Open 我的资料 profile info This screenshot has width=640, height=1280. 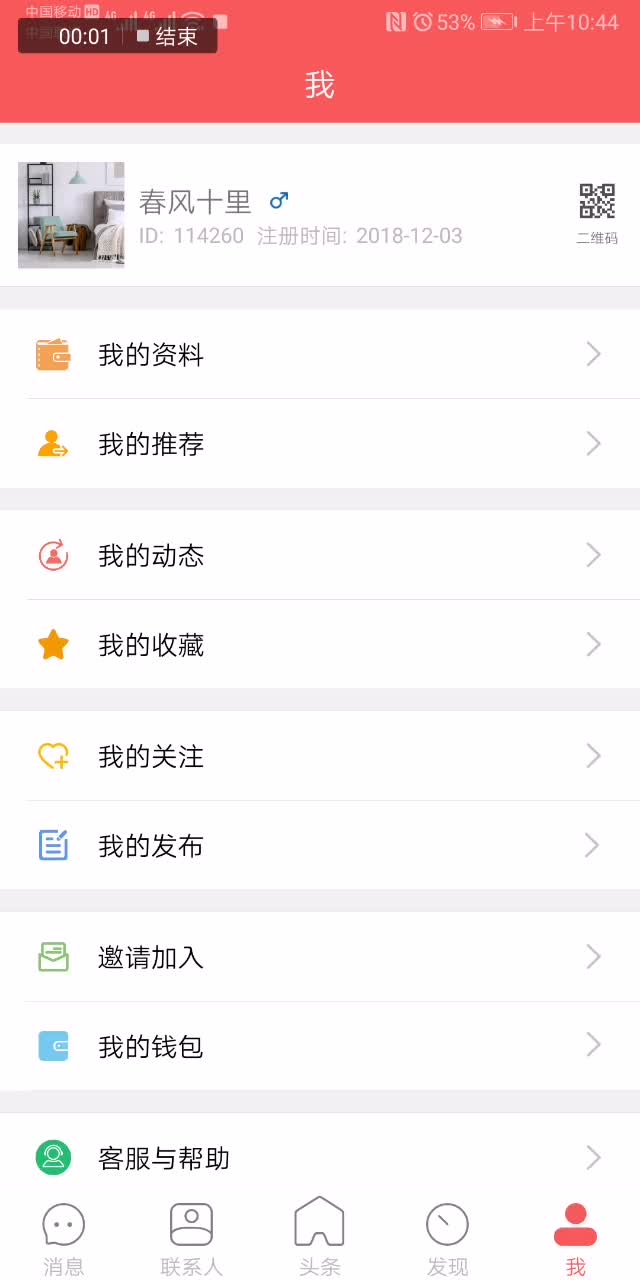[320, 355]
